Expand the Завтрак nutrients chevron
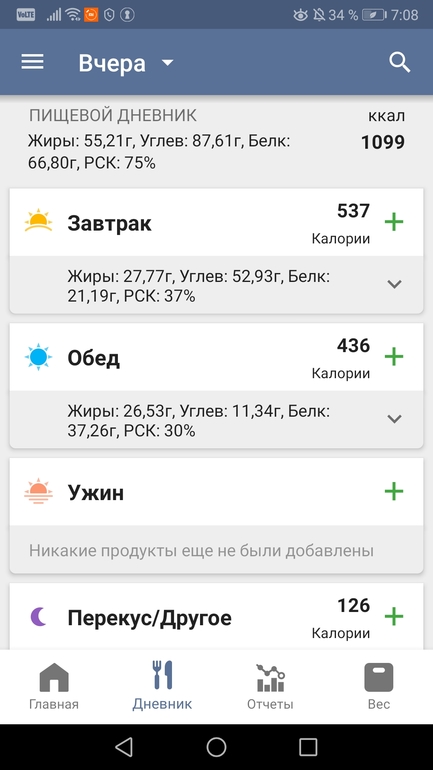Screen dimensions: 433x770 coord(395,284)
